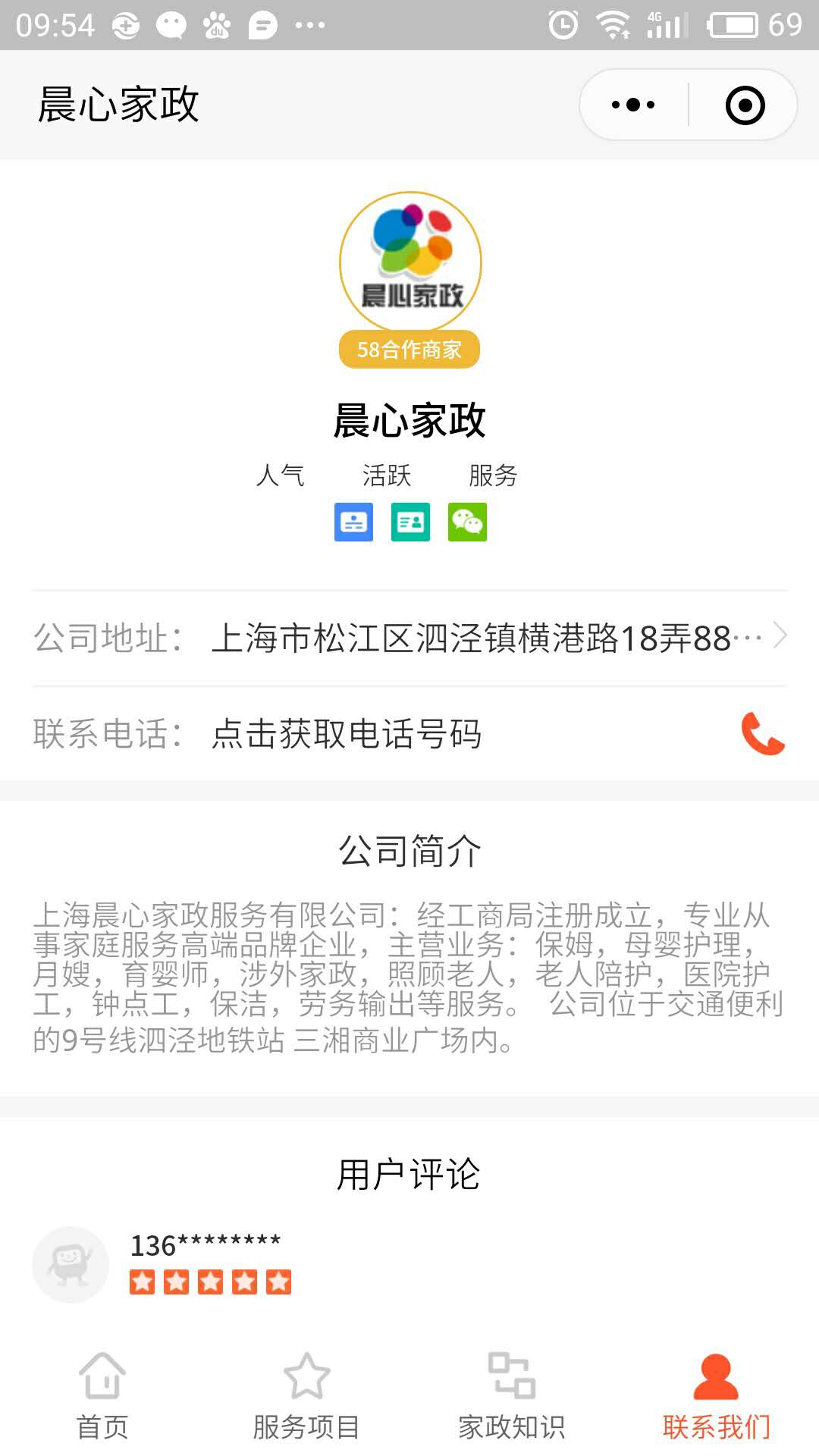The image size is (819, 1456).
Task: Close the mini program with the circle button
Action: point(745,105)
